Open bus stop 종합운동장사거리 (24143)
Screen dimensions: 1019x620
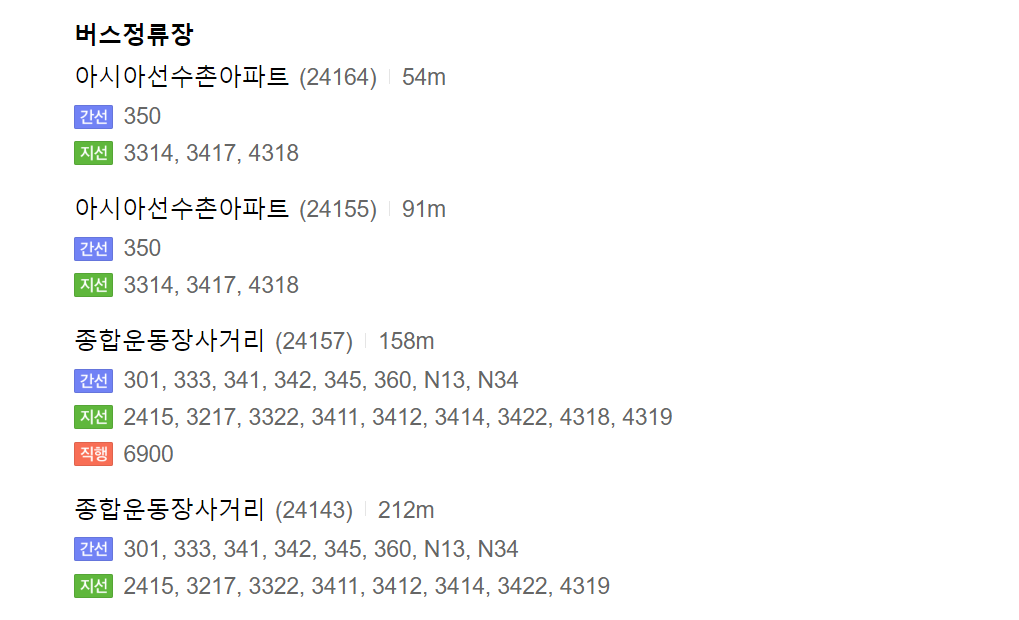click(x=169, y=510)
